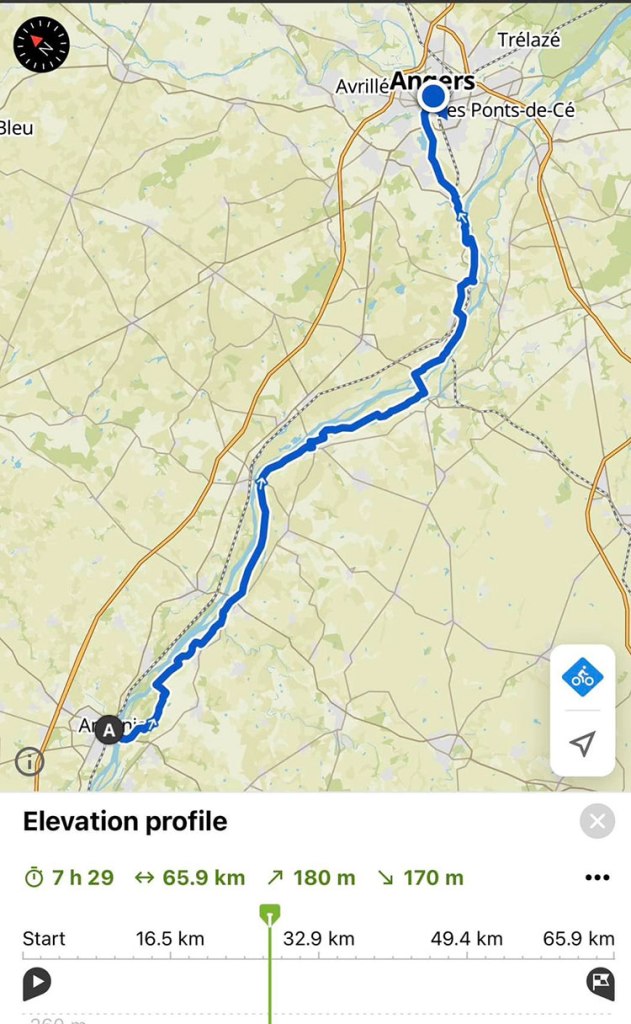The width and height of the screenshot is (631, 1024).
Task: Close the Elevation profile panel
Action: [x=597, y=822]
